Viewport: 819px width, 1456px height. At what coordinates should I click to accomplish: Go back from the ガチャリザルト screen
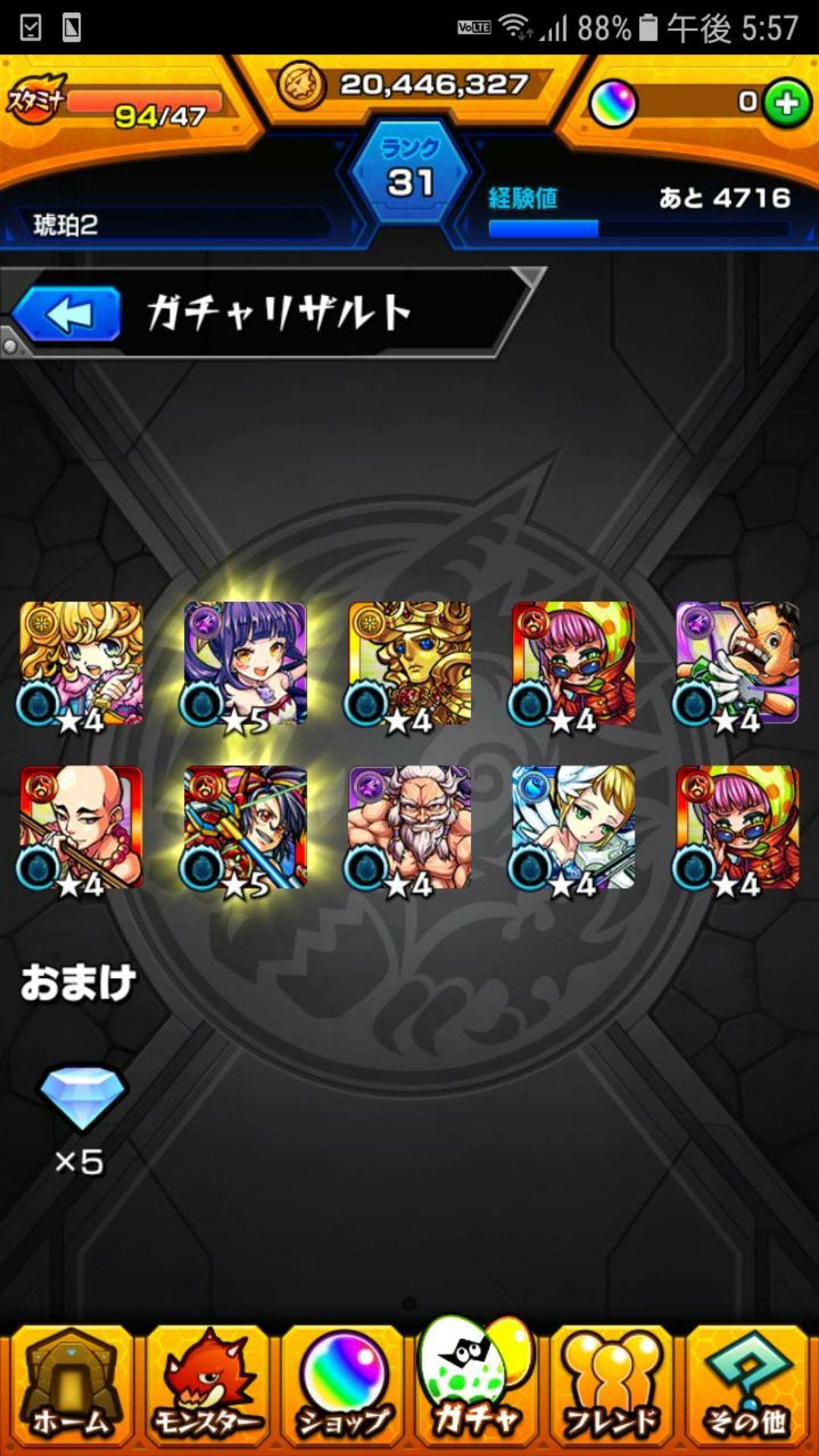(67, 314)
